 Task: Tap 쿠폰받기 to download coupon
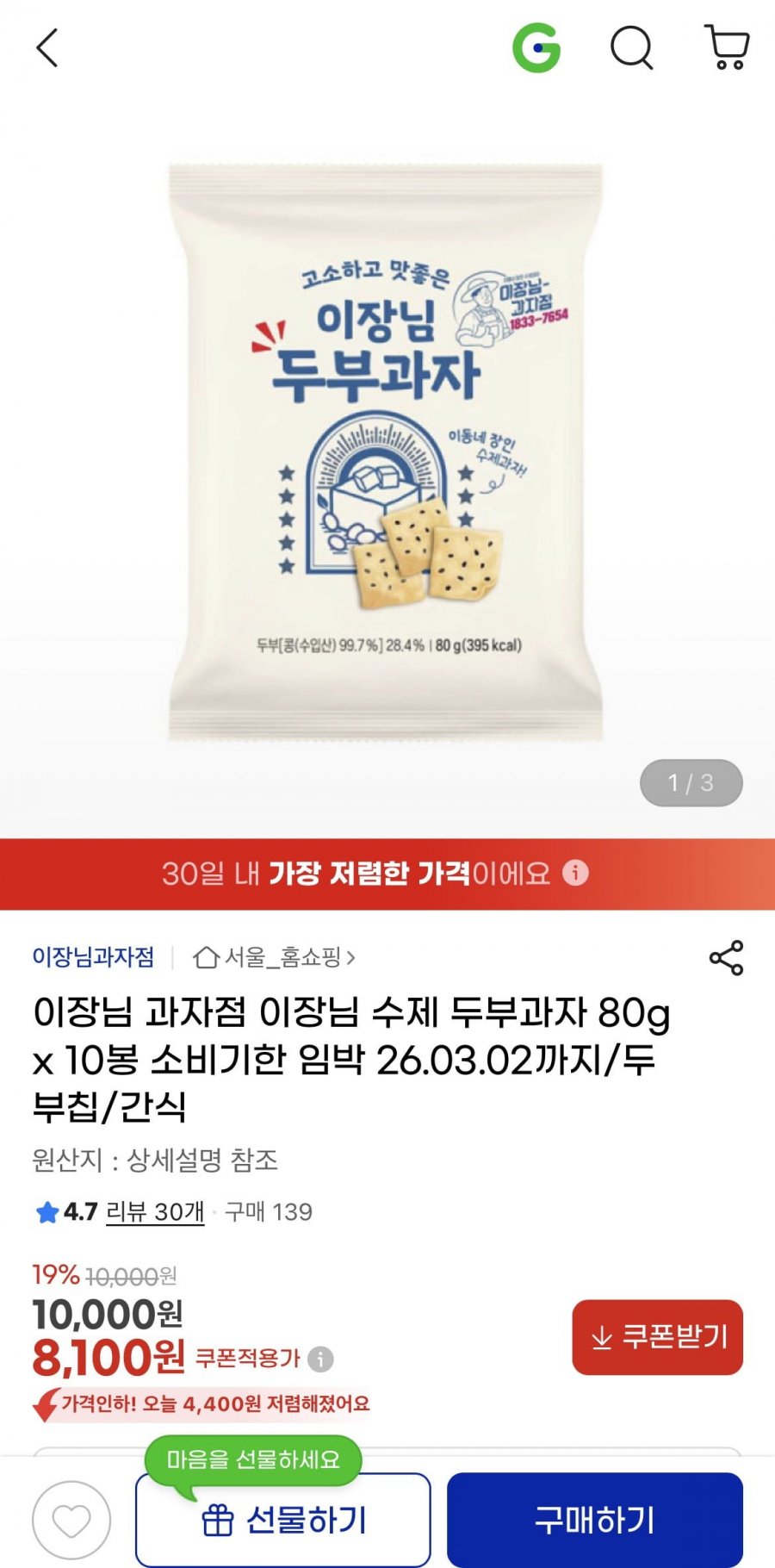[x=657, y=1337]
